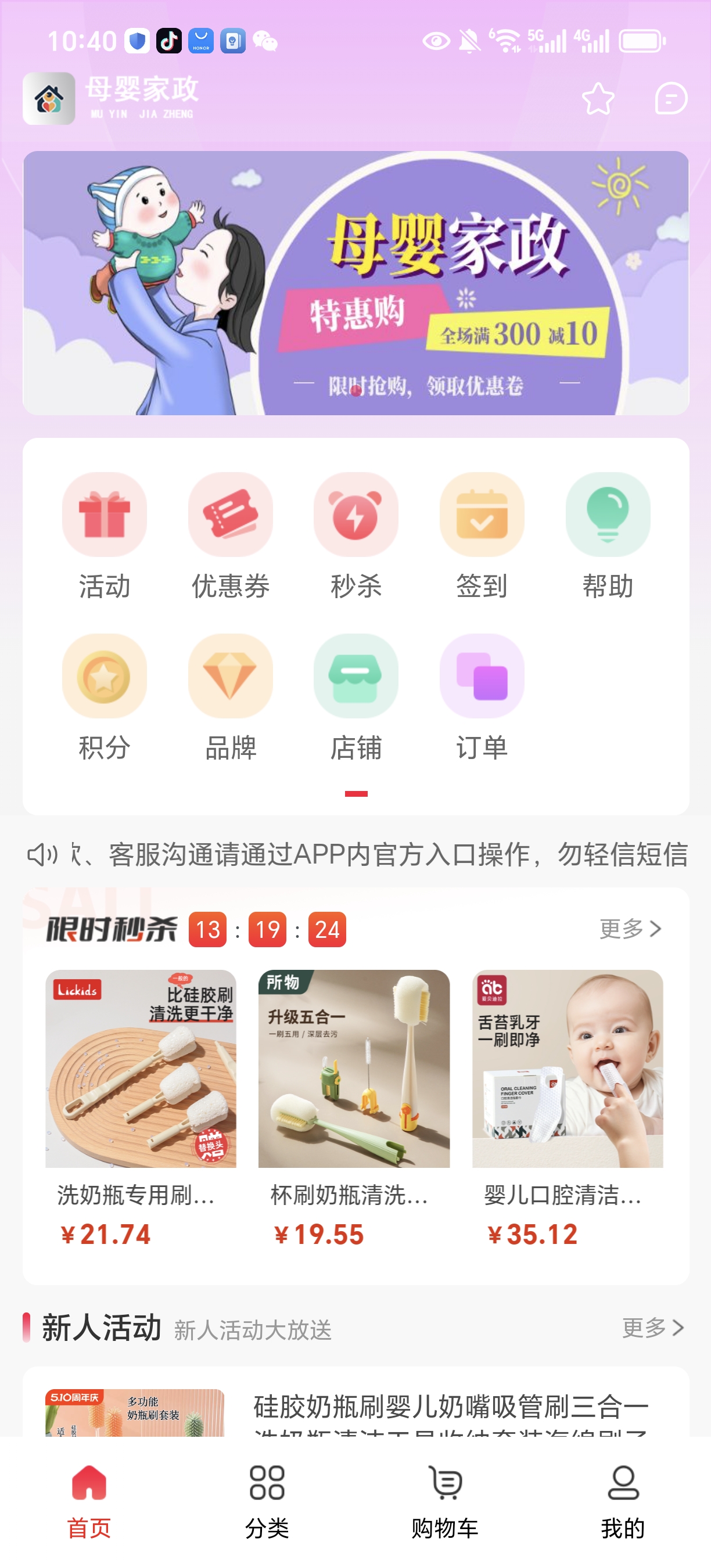This screenshot has width=711, height=1568.
Task: Open the 母婴家政 特惠购 banner
Action: 355,283
